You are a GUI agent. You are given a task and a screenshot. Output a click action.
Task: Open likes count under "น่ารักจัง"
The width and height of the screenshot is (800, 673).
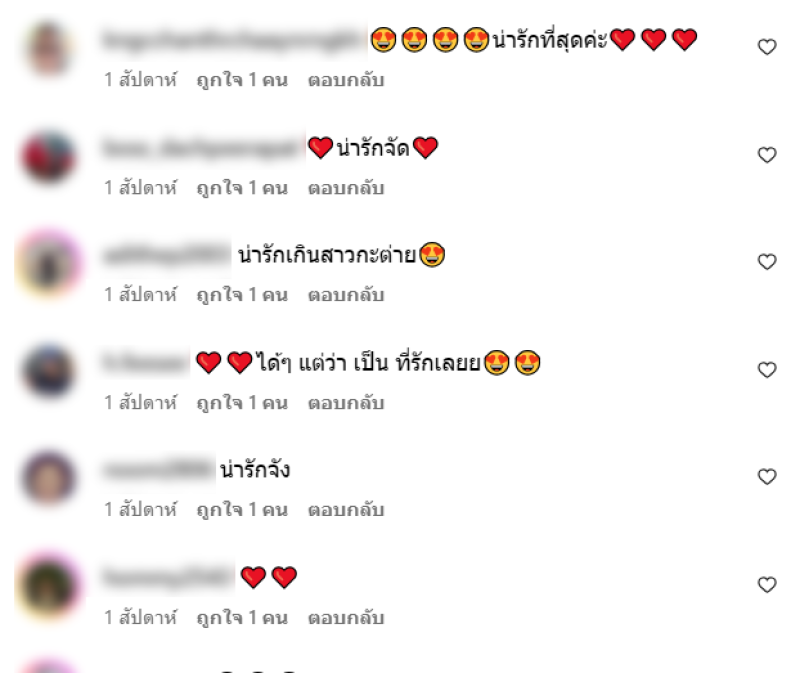[x=242, y=510]
